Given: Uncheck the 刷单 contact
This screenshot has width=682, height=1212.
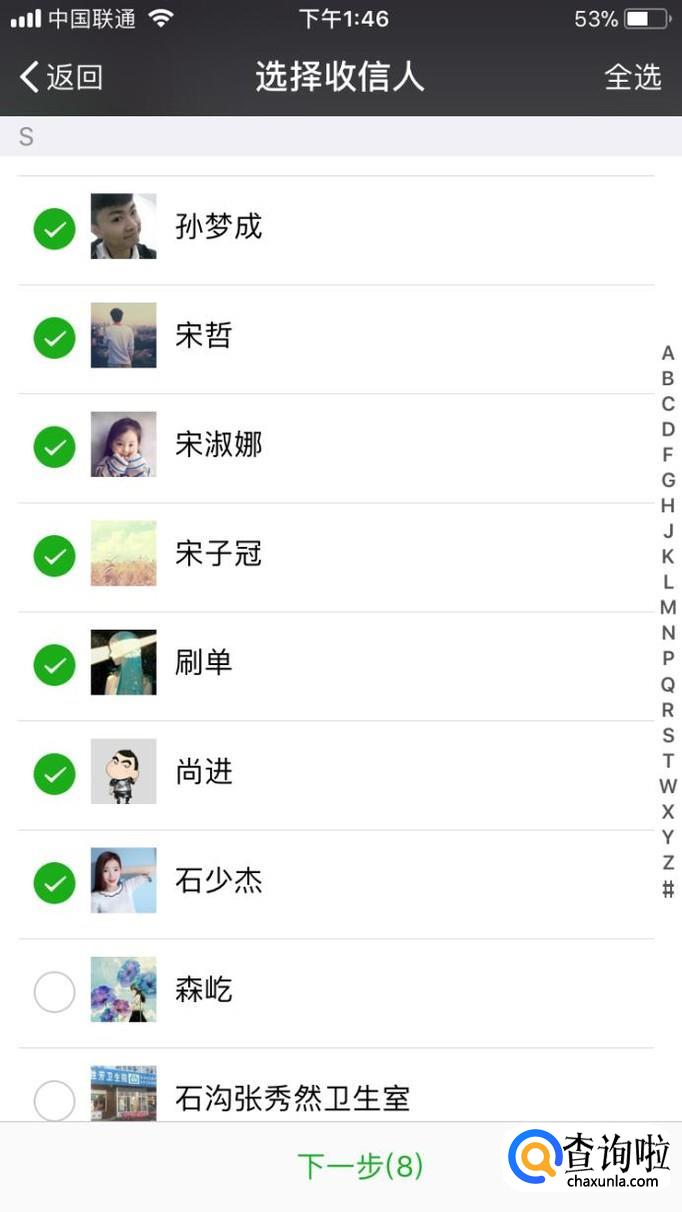Looking at the screenshot, I should (54, 664).
